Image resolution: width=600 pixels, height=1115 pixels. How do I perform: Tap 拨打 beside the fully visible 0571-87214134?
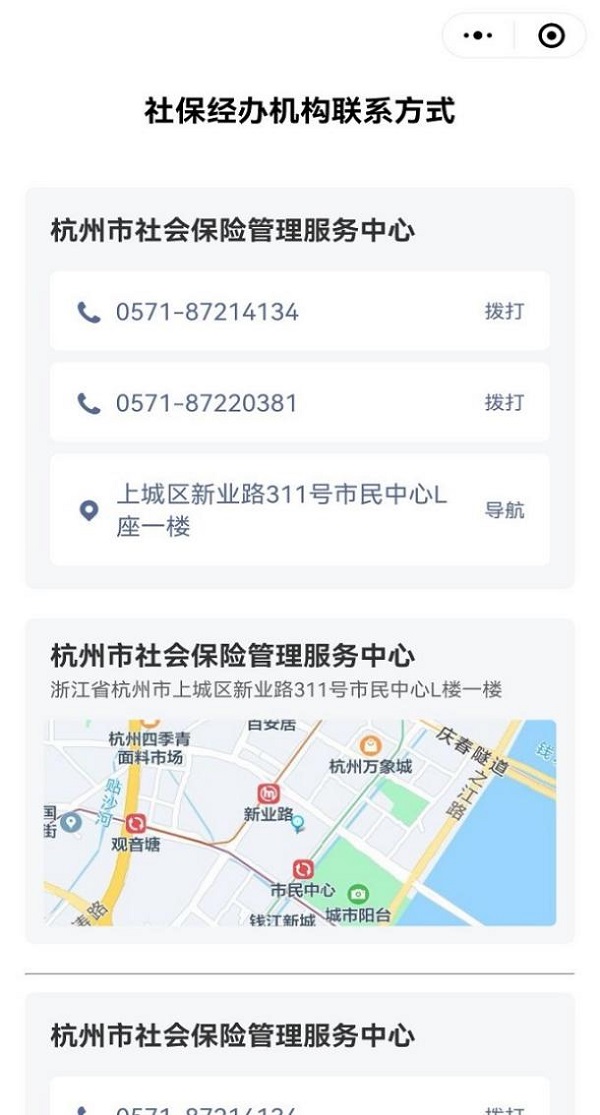click(x=504, y=311)
